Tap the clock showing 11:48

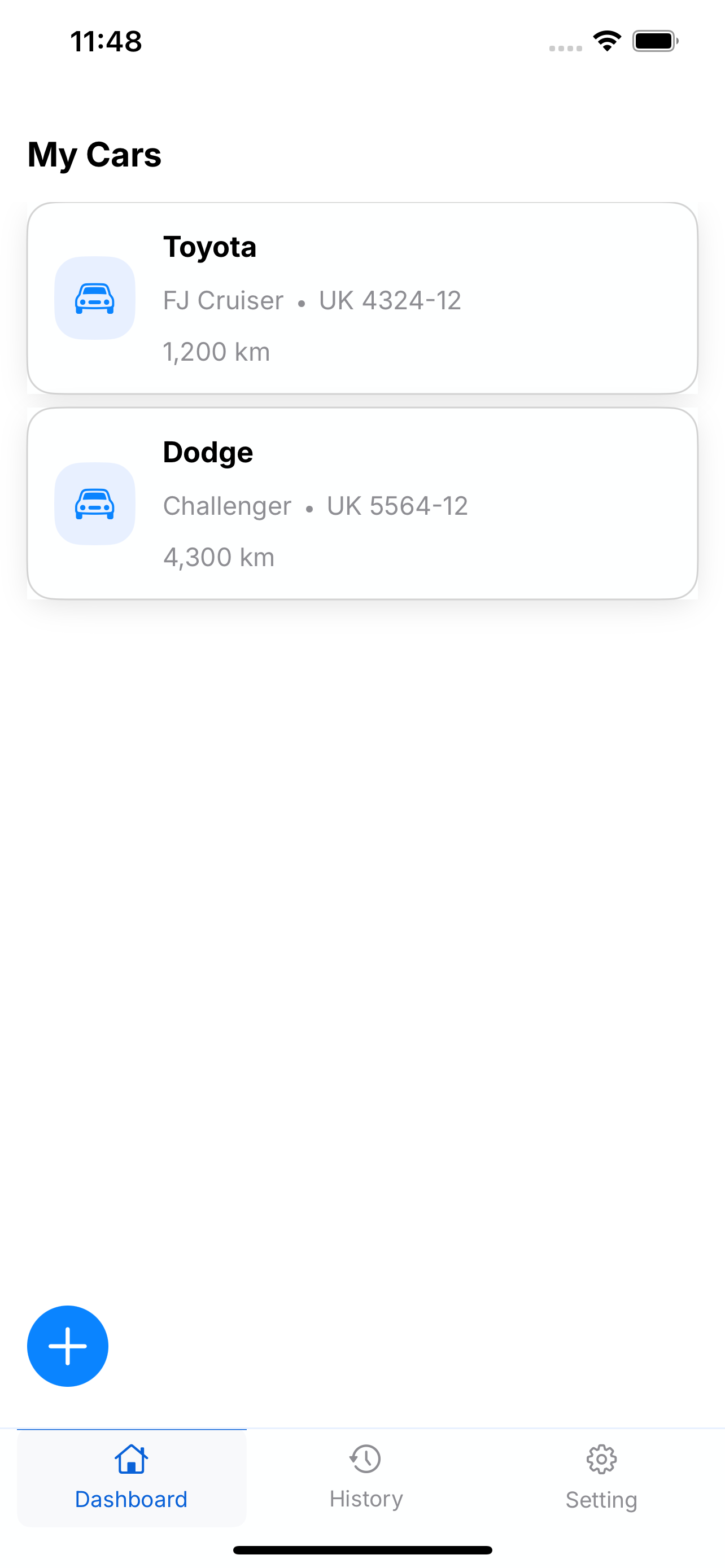pos(106,41)
